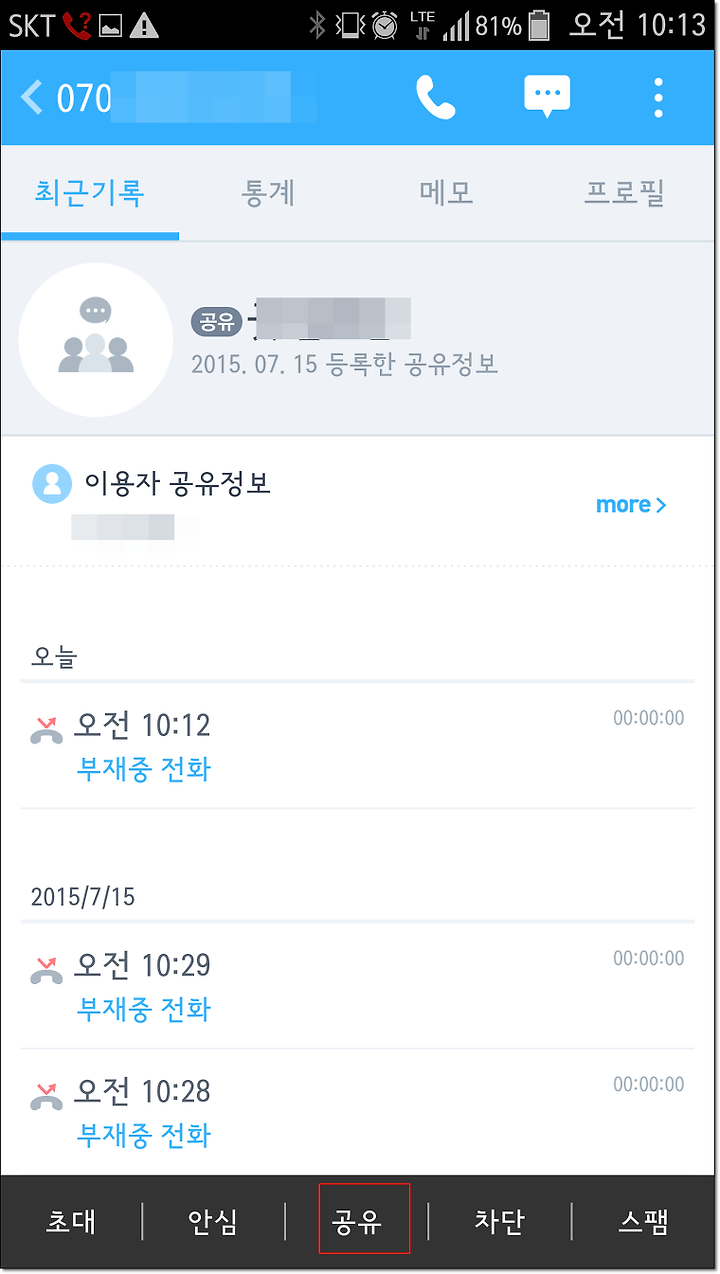Report the number with 스팸
This screenshot has width=720, height=1274.
click(644, 1221)
